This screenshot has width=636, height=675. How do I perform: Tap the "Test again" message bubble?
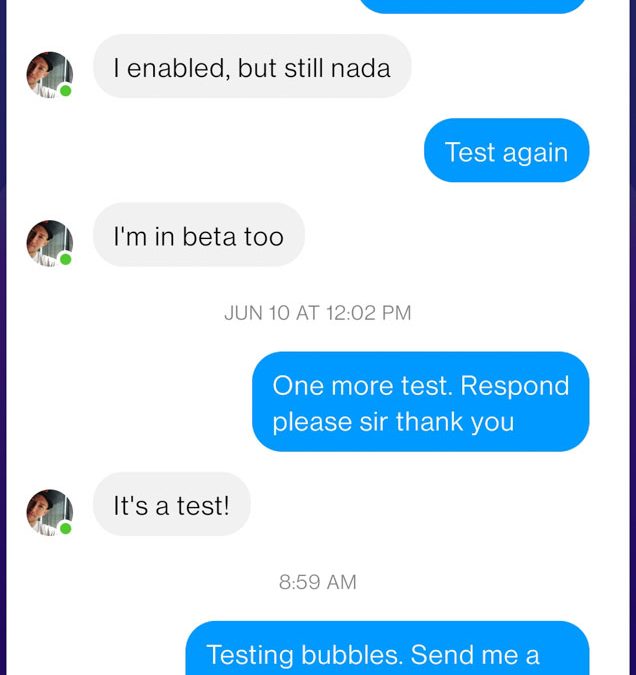click(x=506, y=152)
